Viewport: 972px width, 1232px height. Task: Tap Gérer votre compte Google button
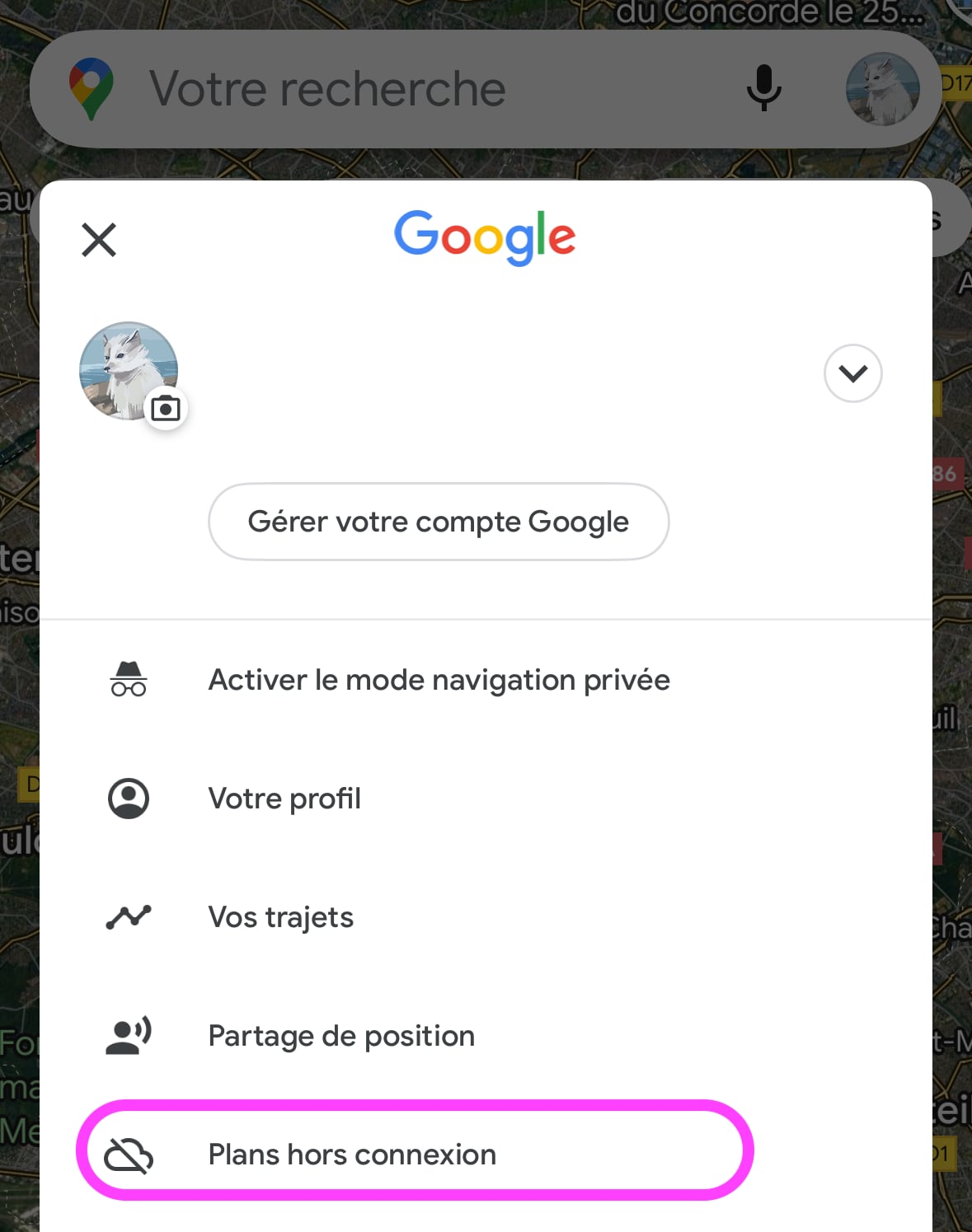(x=439, y=522)
